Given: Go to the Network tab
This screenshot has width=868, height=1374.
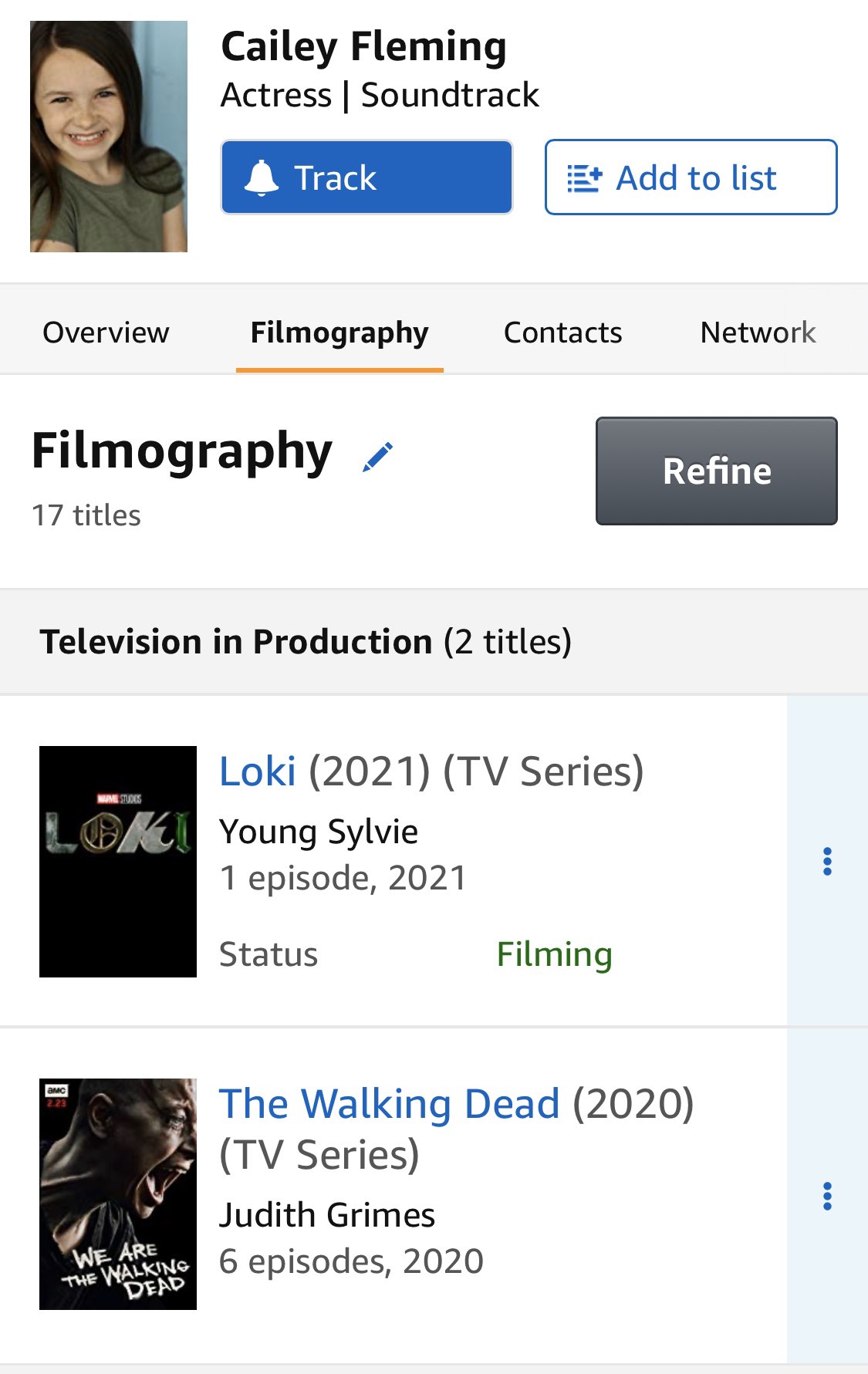Looking at the screenshot, I should click(x=757, y=333).
